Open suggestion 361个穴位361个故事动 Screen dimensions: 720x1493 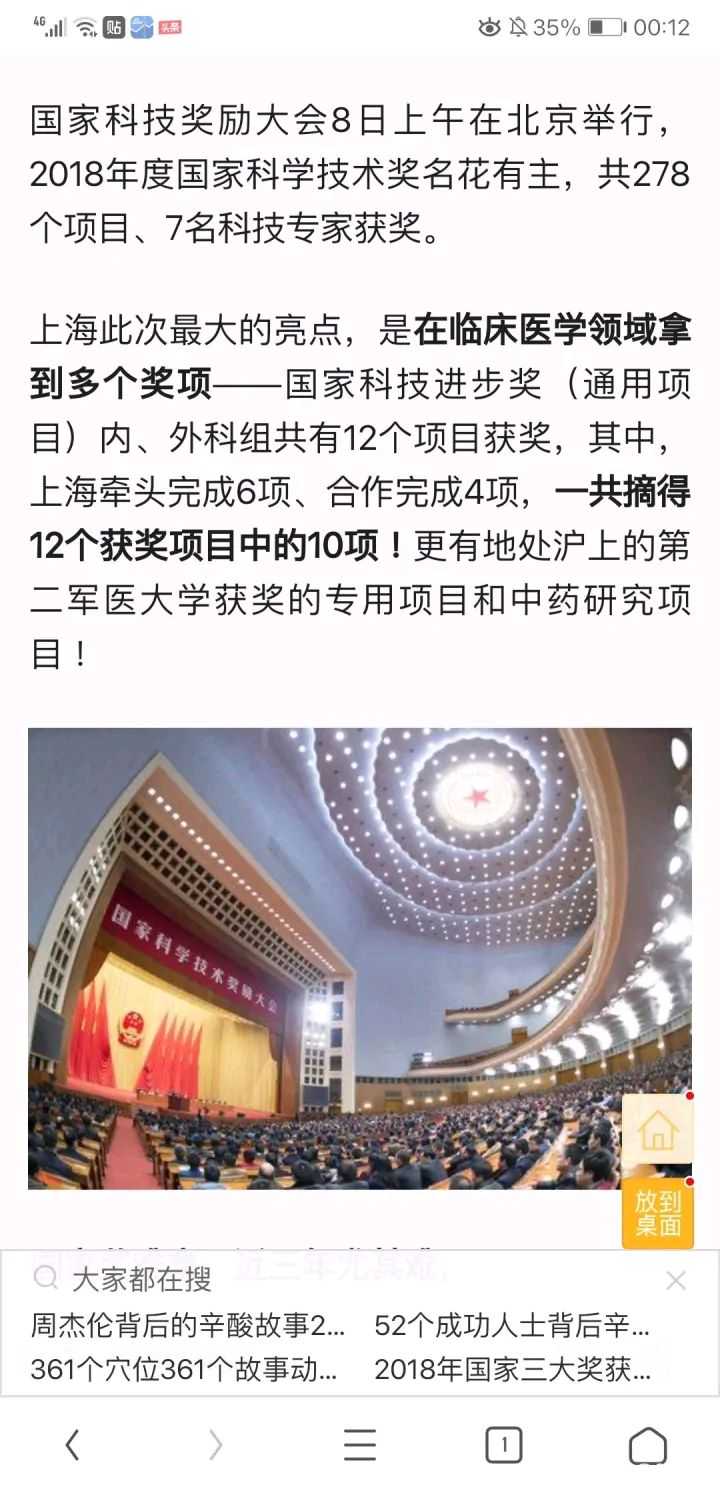point(185,1369)
